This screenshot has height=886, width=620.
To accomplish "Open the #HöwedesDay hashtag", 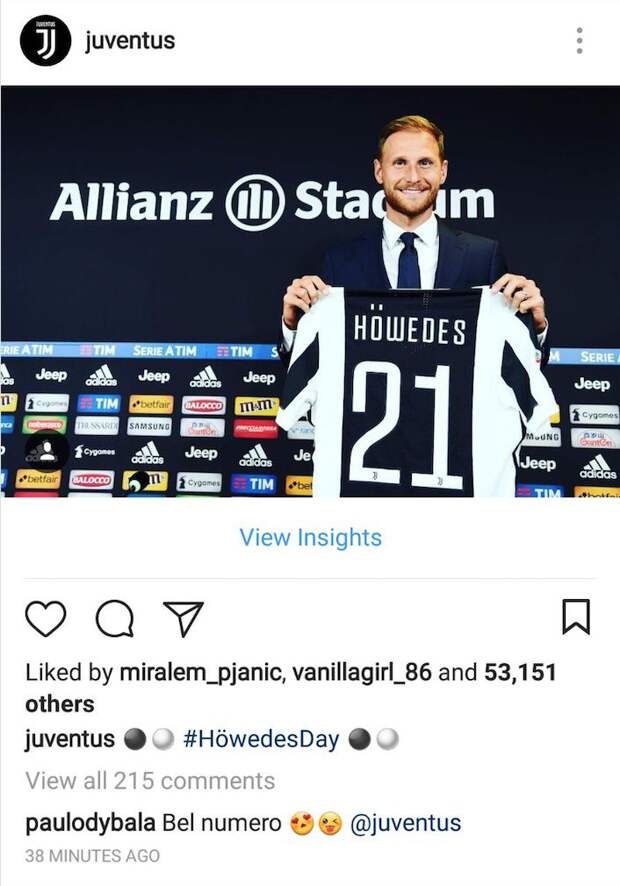I will (x=258, y=740).
